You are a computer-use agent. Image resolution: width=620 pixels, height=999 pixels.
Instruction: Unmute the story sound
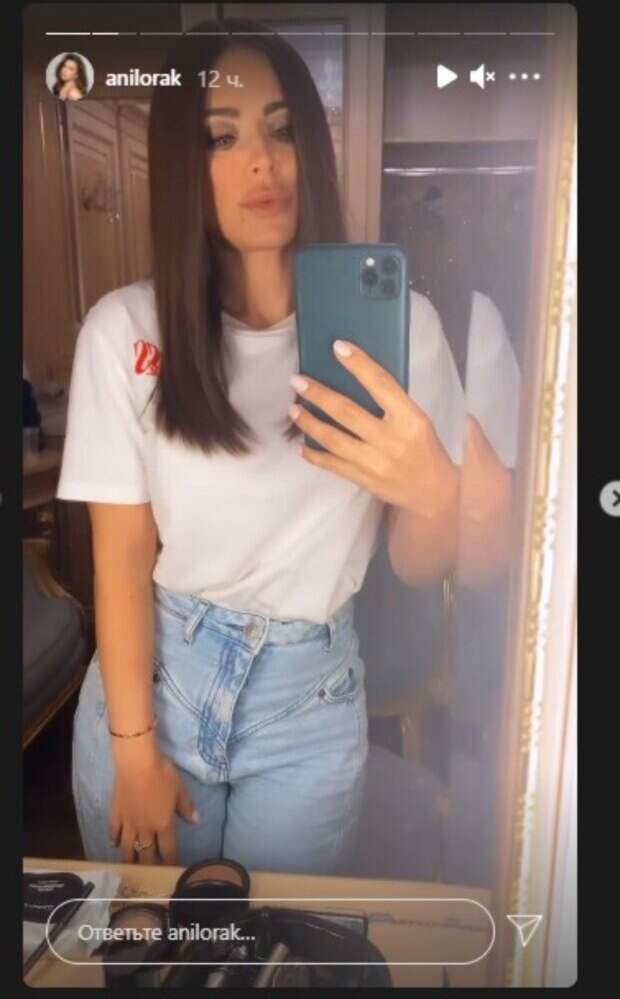pos(482,76)
